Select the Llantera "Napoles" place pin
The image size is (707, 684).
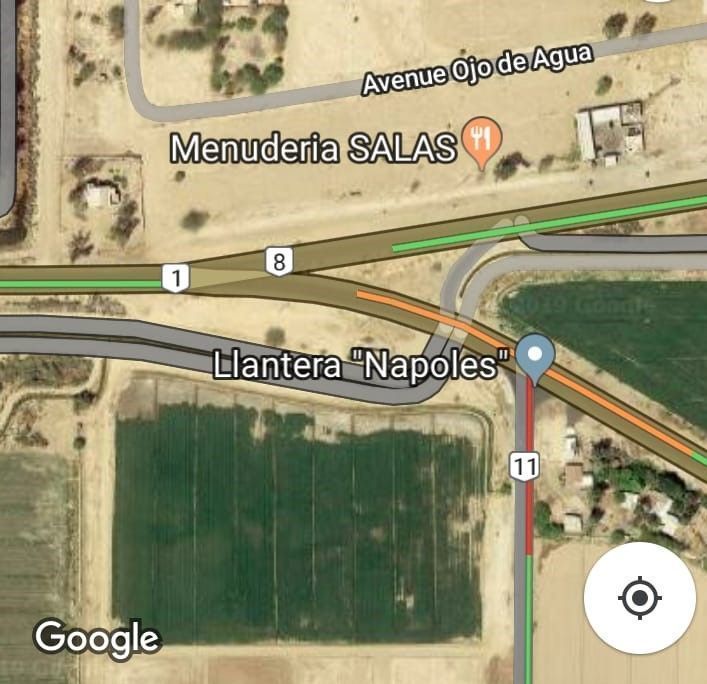tap(537, 358)
